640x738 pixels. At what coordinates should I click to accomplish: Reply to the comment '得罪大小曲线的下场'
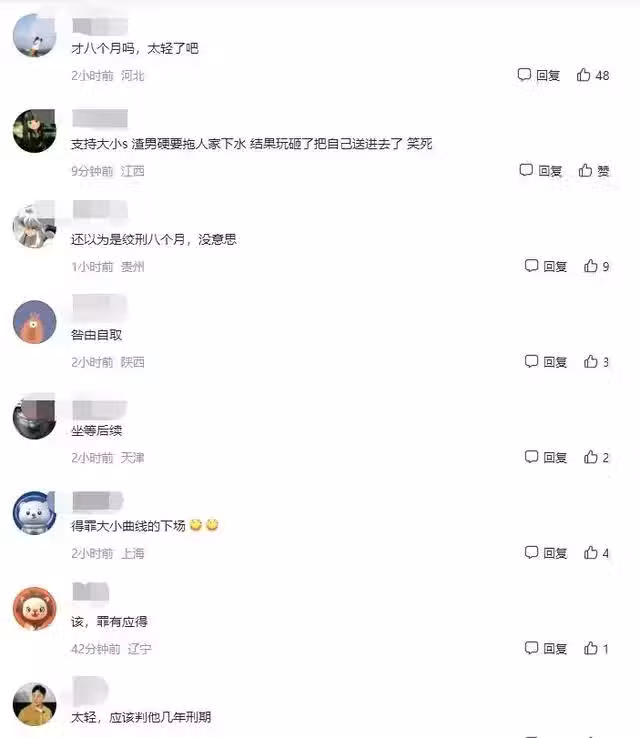546,553
